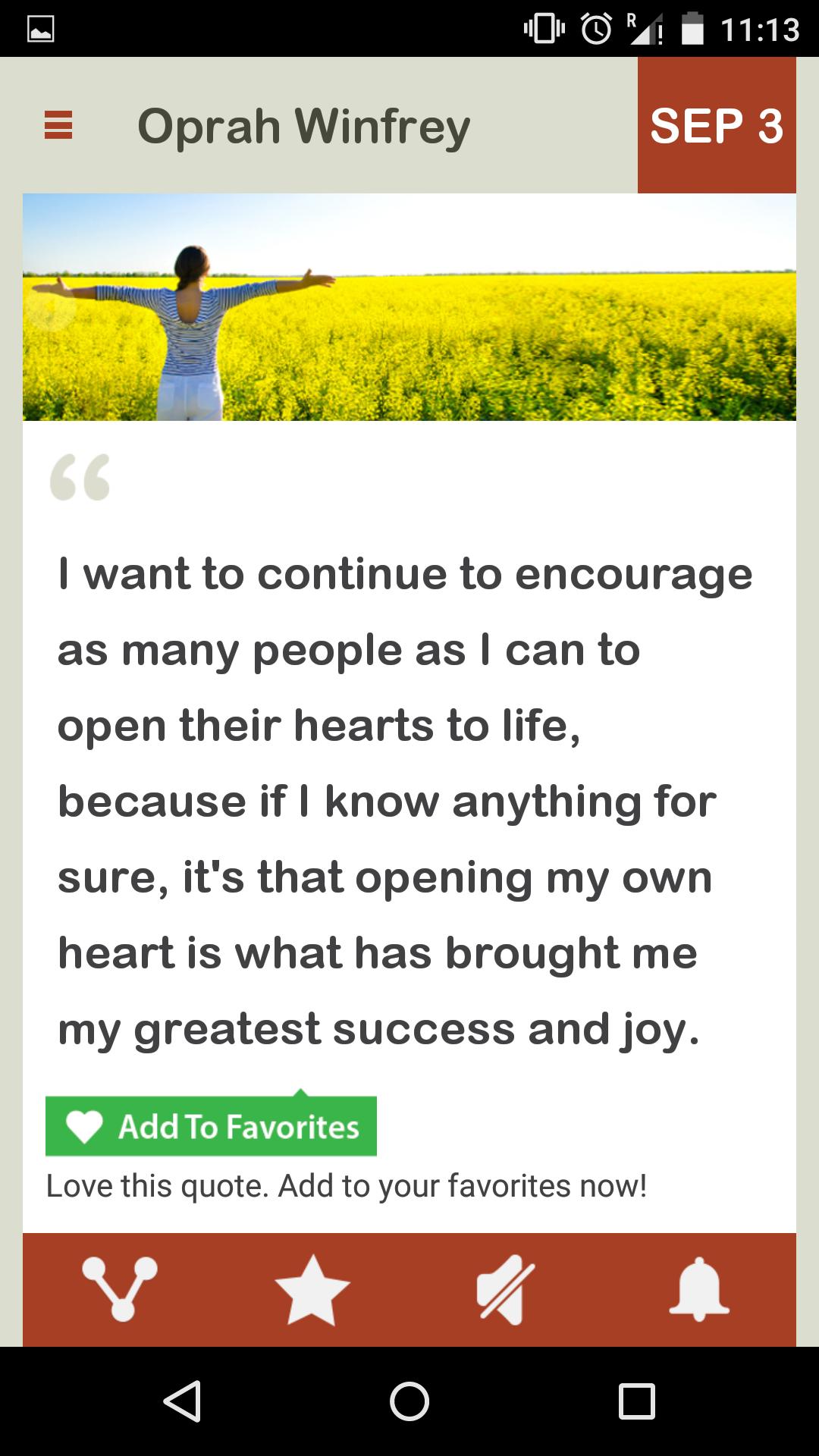Go back using system back button
The height and width of the screenshot is (1456, 819).
182,1401
